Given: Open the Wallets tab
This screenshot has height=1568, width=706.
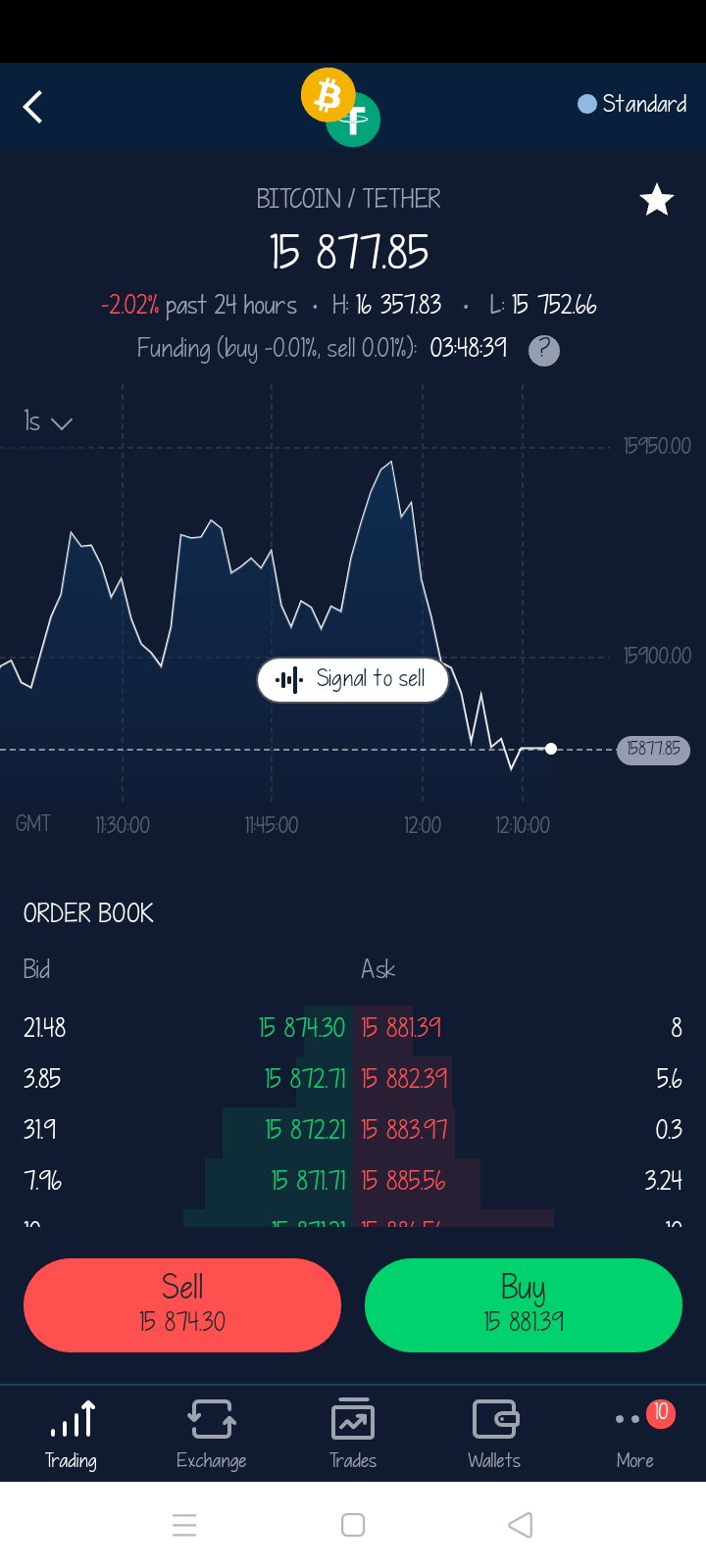Looking at the screenshot, I should (494, 1434).
